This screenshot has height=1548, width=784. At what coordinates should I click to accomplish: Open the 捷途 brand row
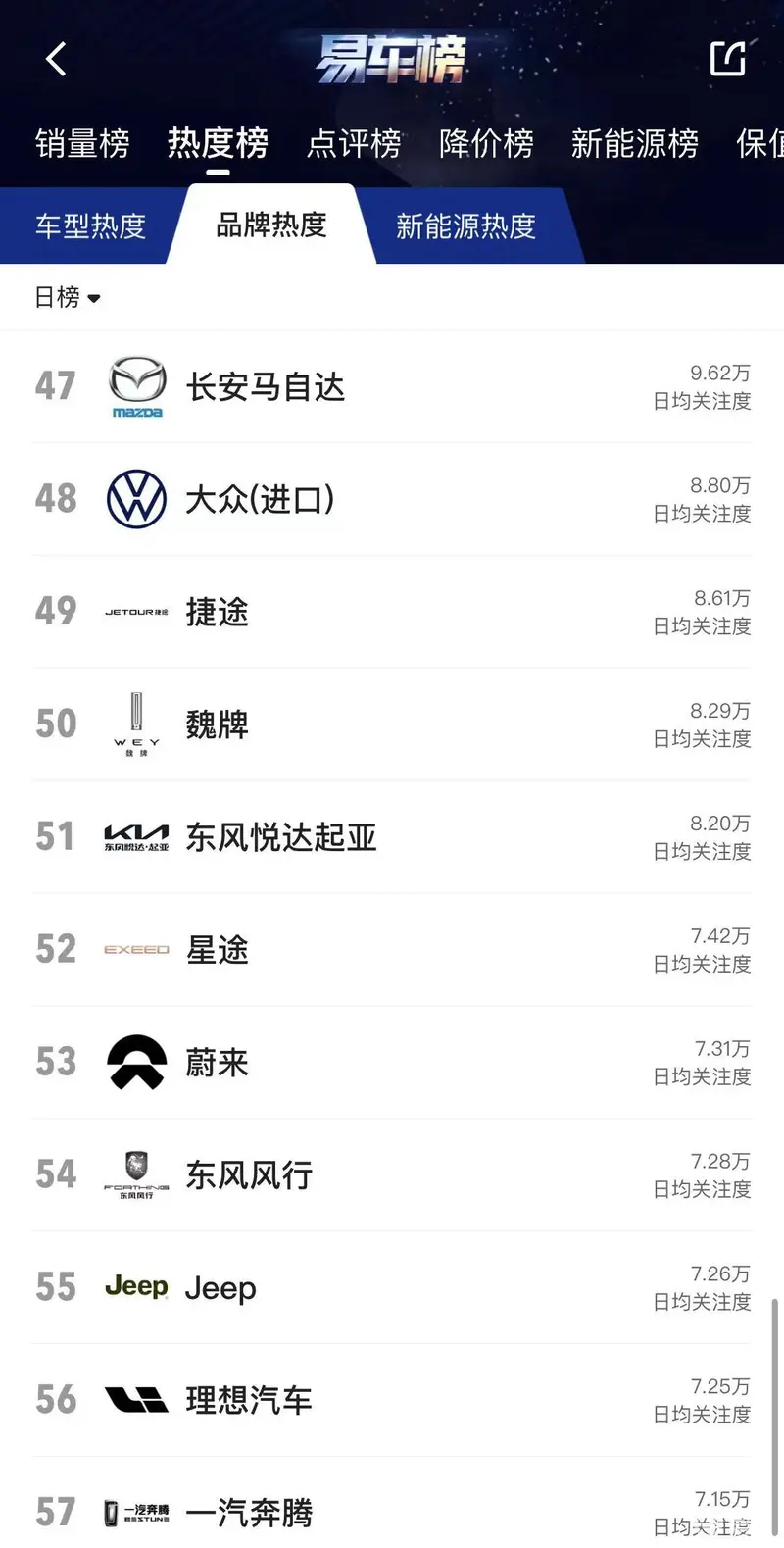pyautogui.click(x=392, y=612)
